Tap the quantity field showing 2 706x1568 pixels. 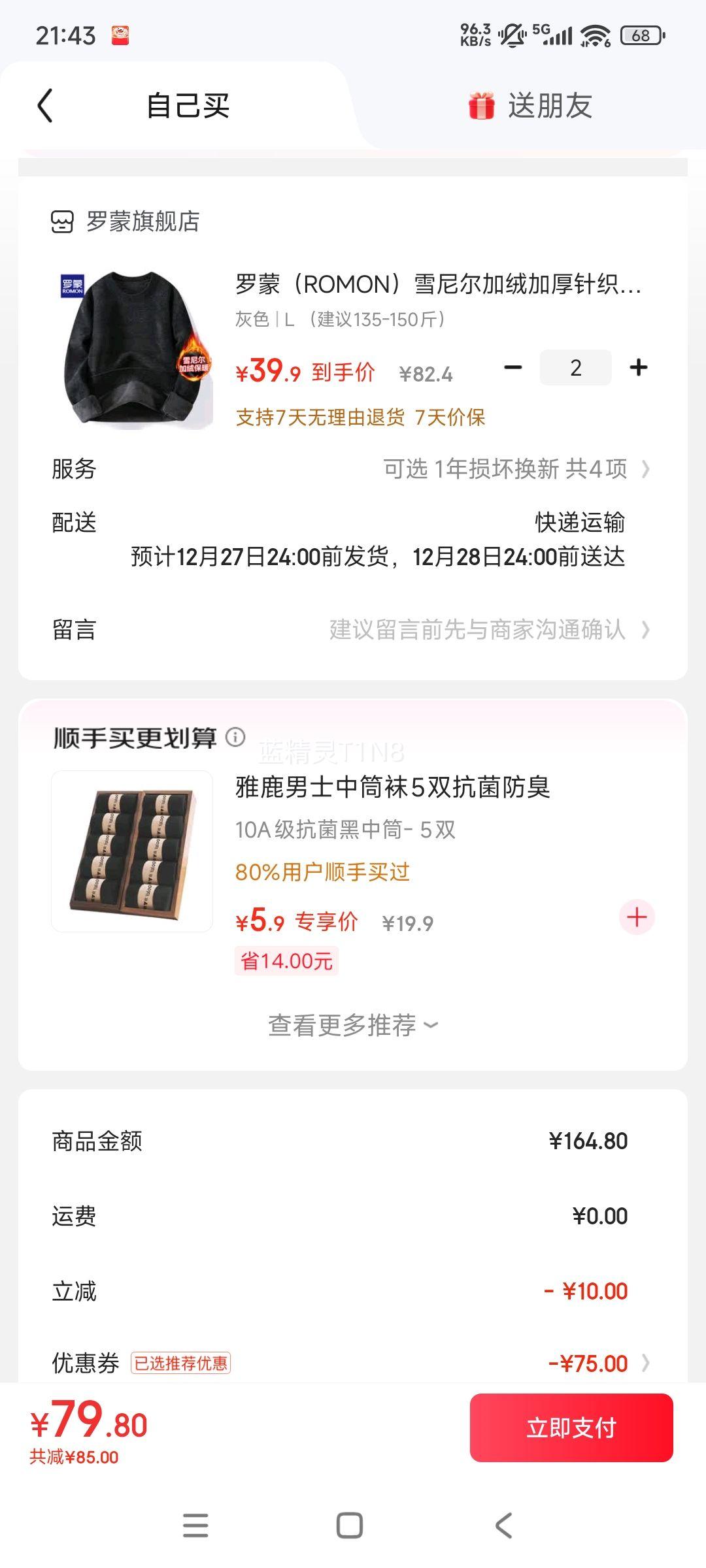576,368
